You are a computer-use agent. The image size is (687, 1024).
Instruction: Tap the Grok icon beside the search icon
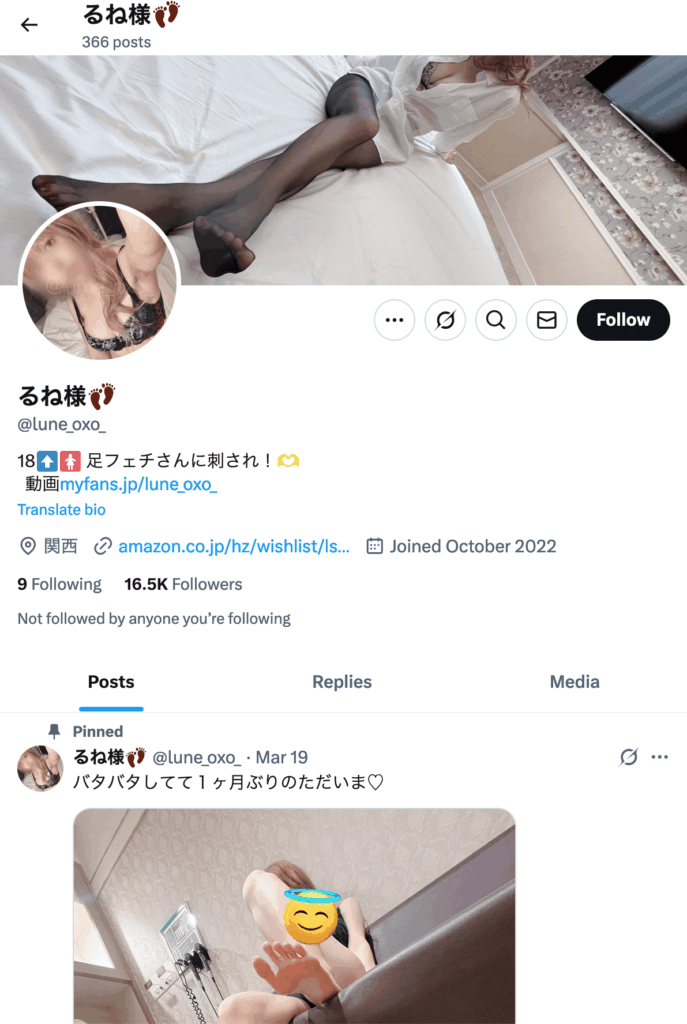[445, 320]
